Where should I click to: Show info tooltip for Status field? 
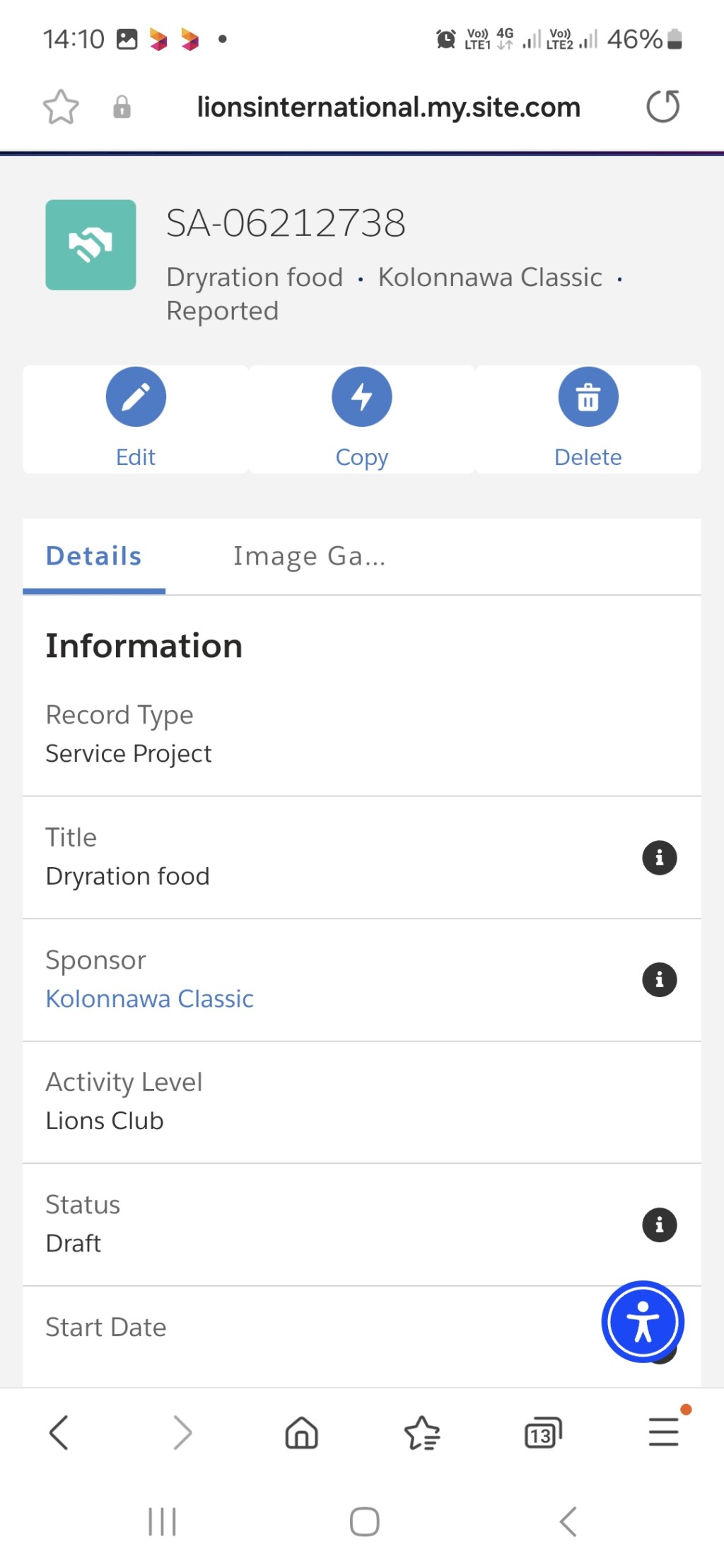(x=659, y=1225)
